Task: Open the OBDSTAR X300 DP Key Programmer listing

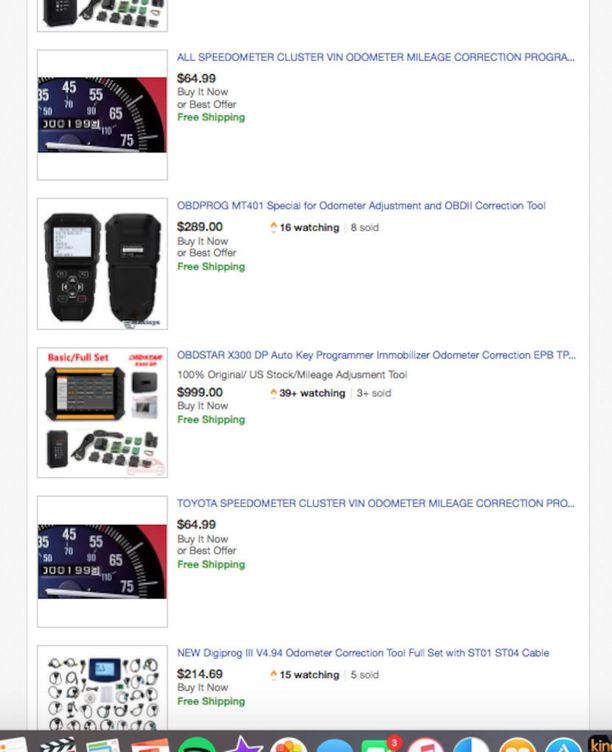Action: 375,355
